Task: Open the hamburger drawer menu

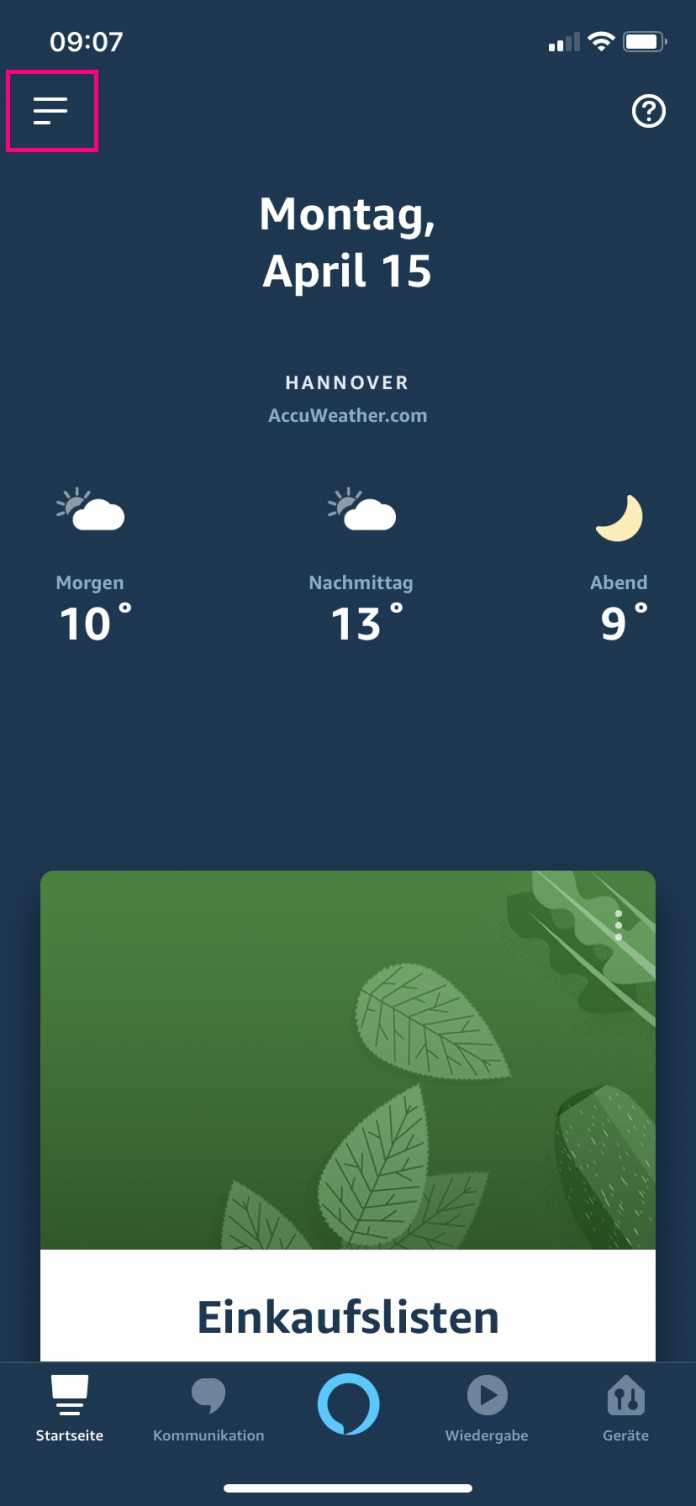Action: pyautogui.click(x=51, y=111)
